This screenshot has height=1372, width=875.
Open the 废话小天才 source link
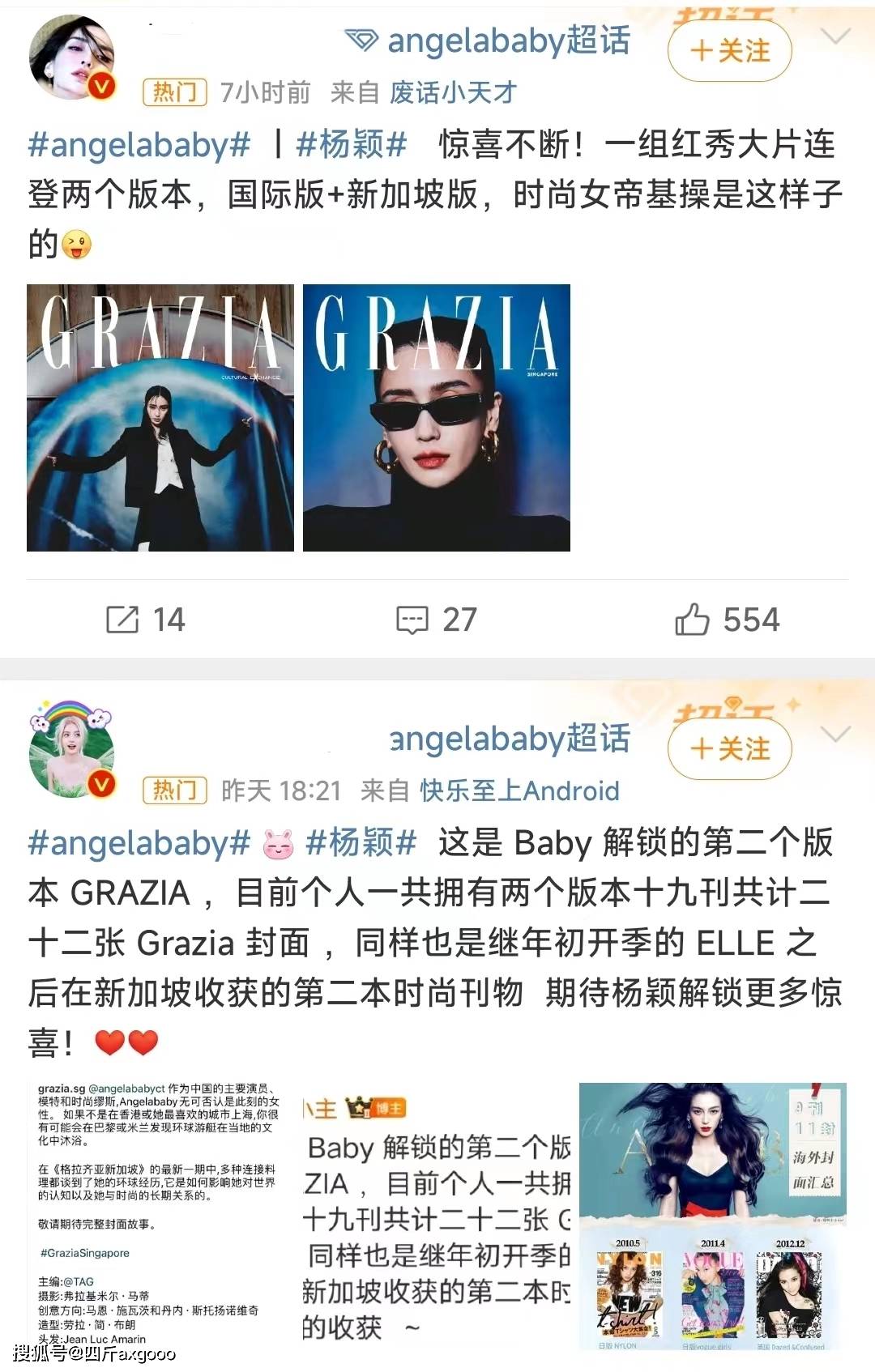click(453, 93)
